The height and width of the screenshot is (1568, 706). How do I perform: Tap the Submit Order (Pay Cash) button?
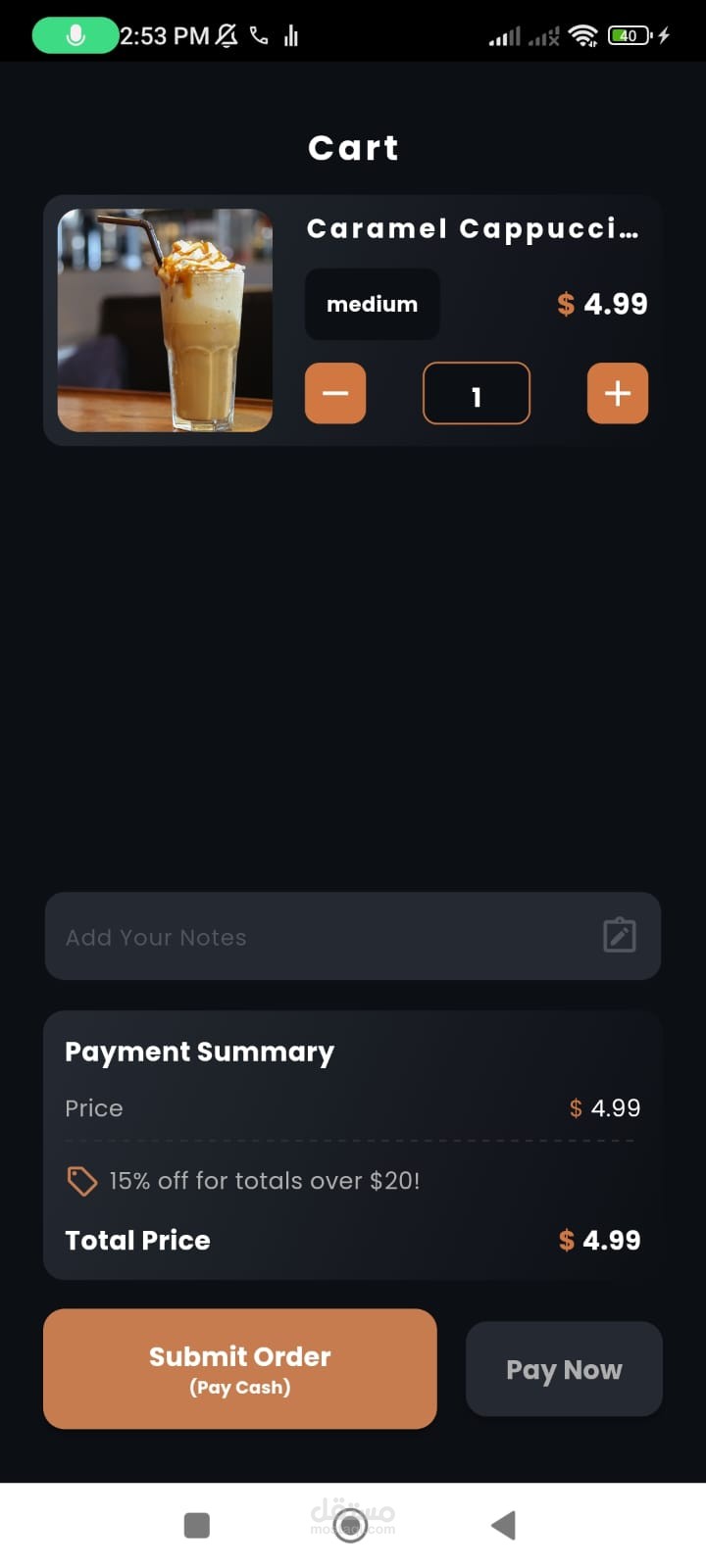[240, 1369]
